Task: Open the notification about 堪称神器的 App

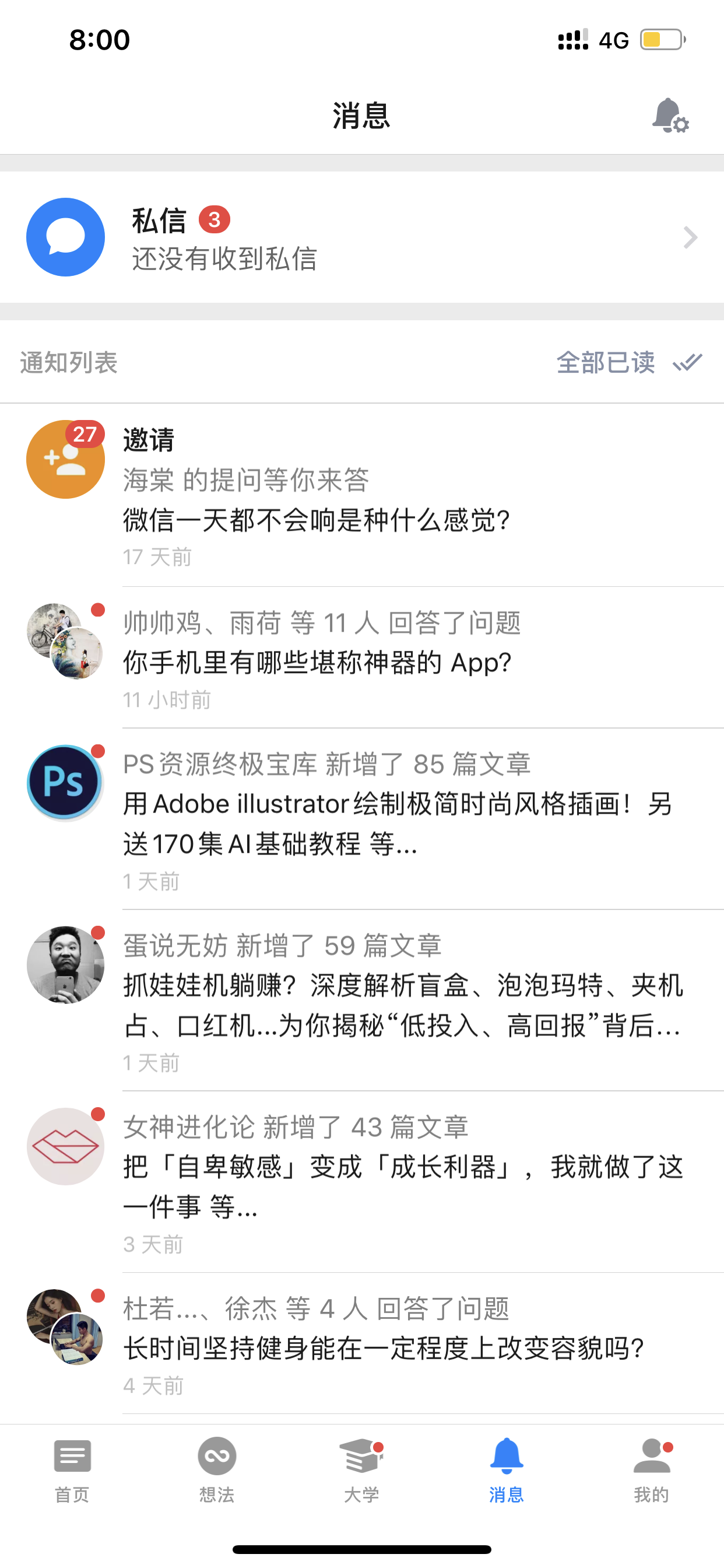Action: pos(362,658)
